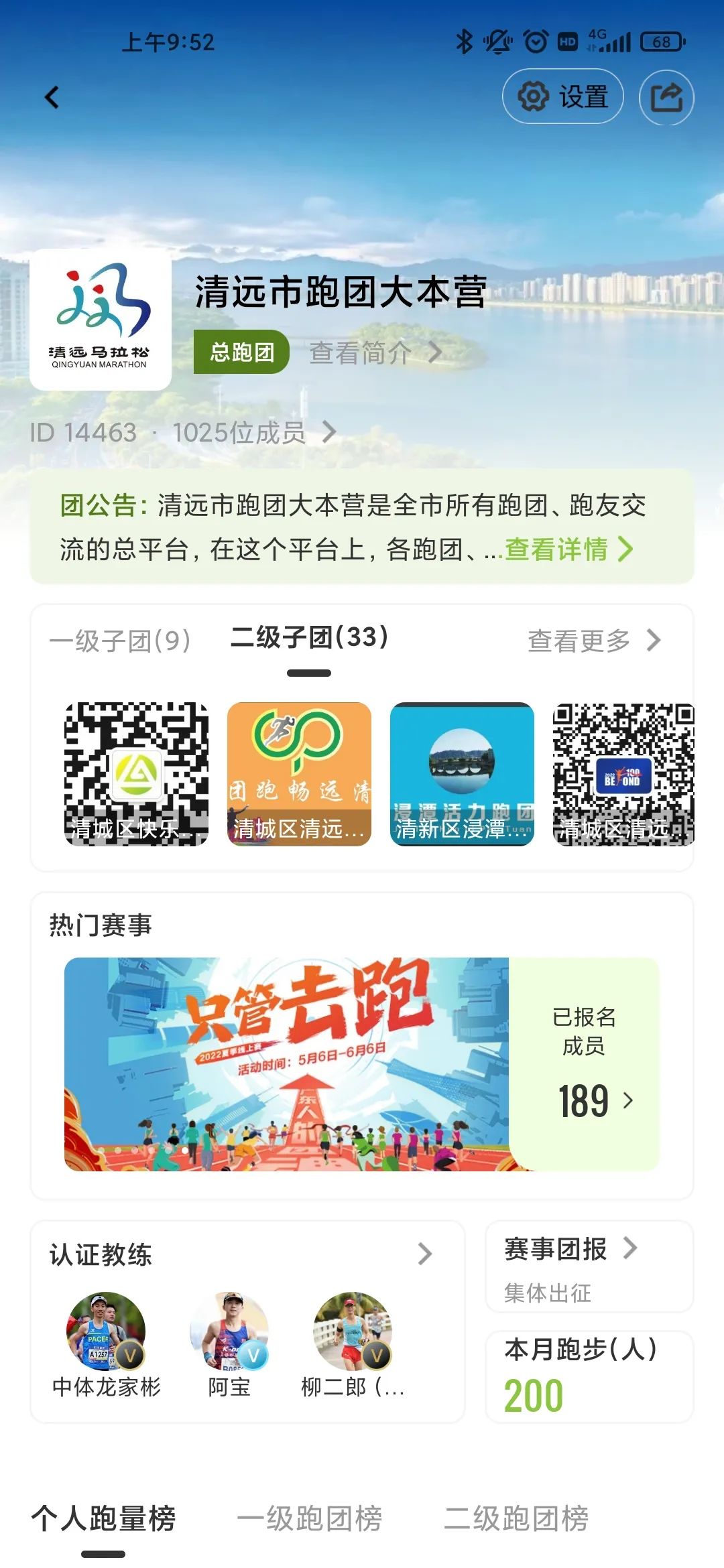View the 1025位成员 member list

(253, 432)
